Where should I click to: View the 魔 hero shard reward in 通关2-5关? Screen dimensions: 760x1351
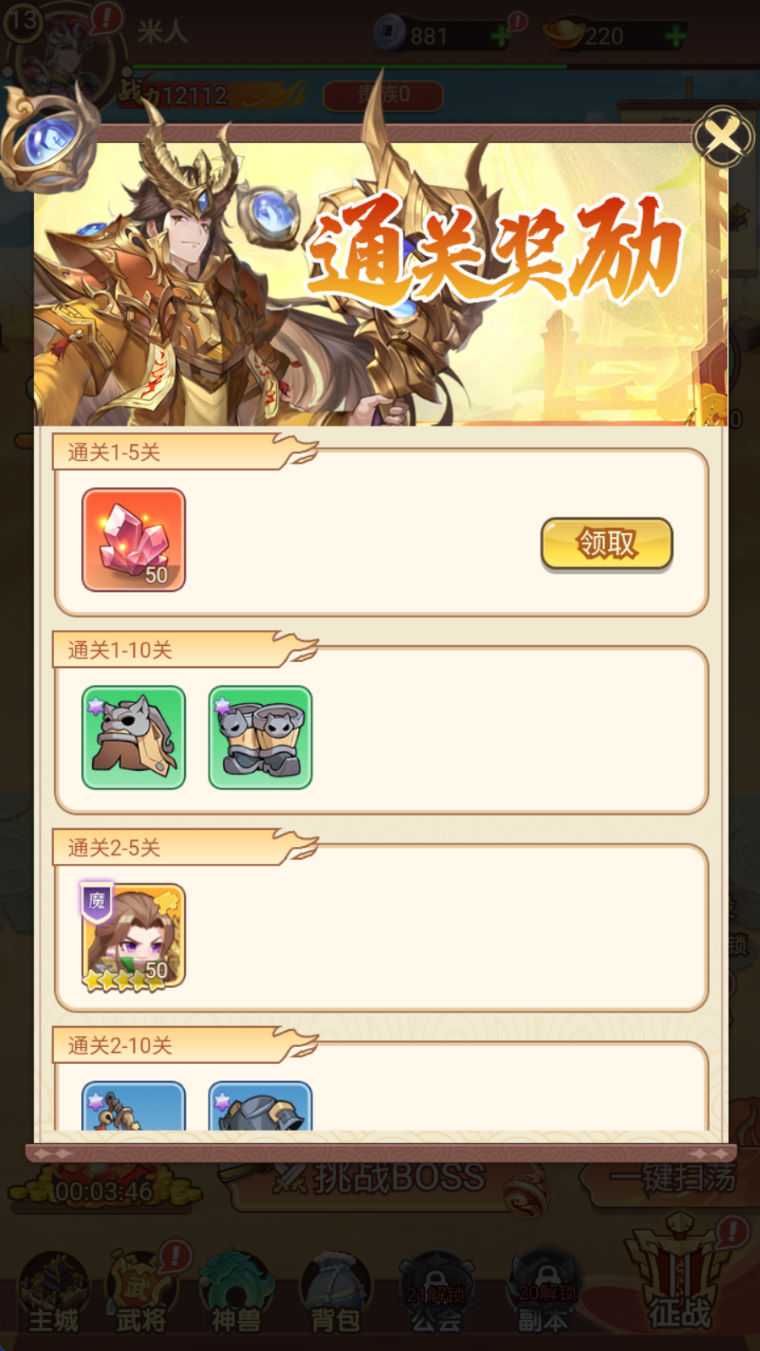(133, 935)
